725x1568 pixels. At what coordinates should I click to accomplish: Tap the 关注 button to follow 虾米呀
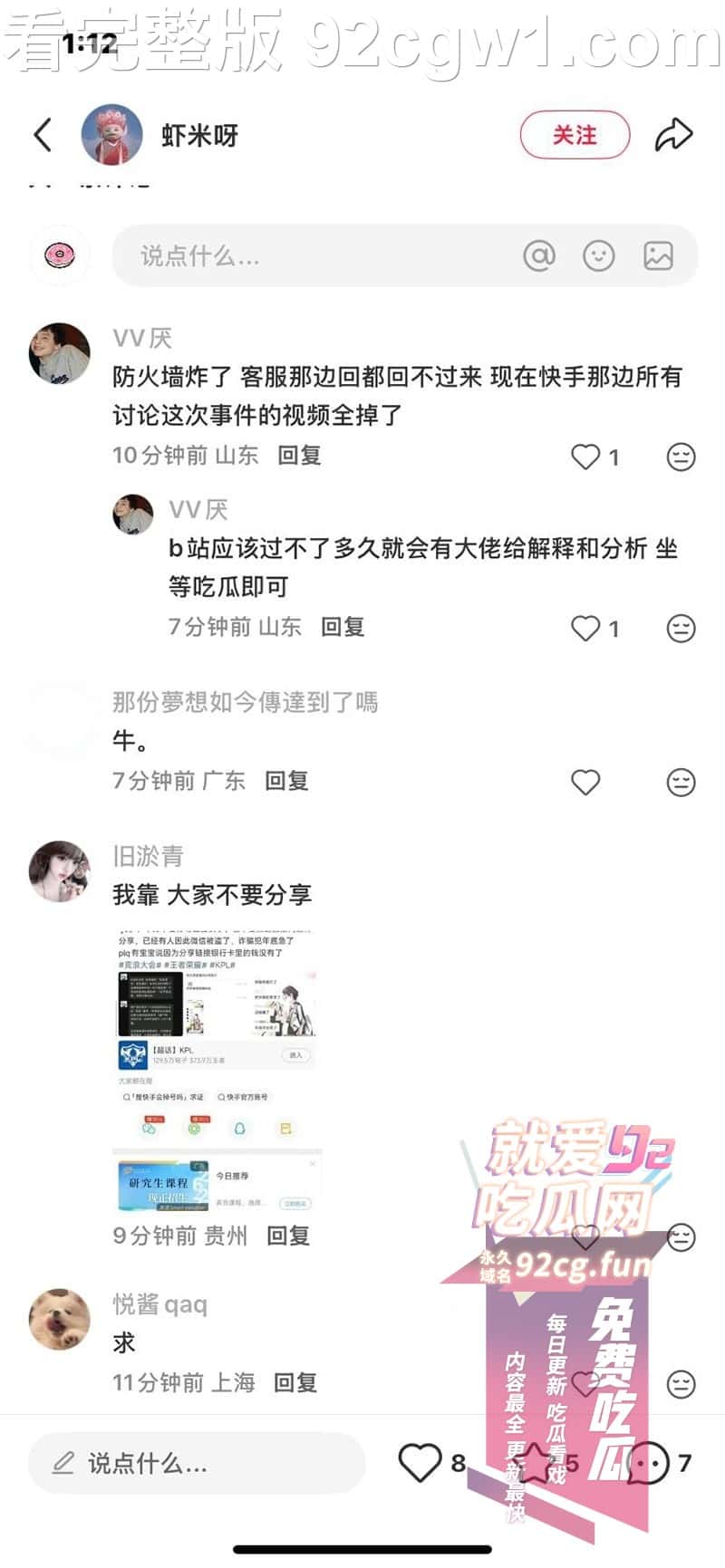click(575, 135)
